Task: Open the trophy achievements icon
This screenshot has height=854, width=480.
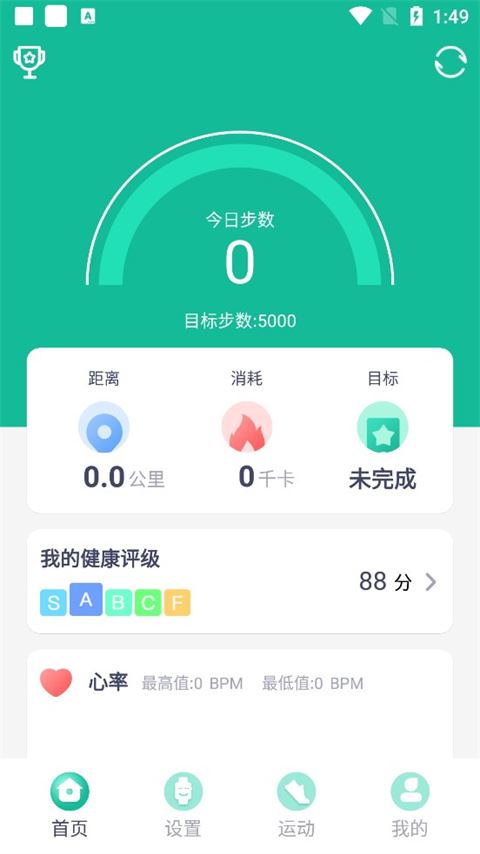Action: (x=29, y=62)
